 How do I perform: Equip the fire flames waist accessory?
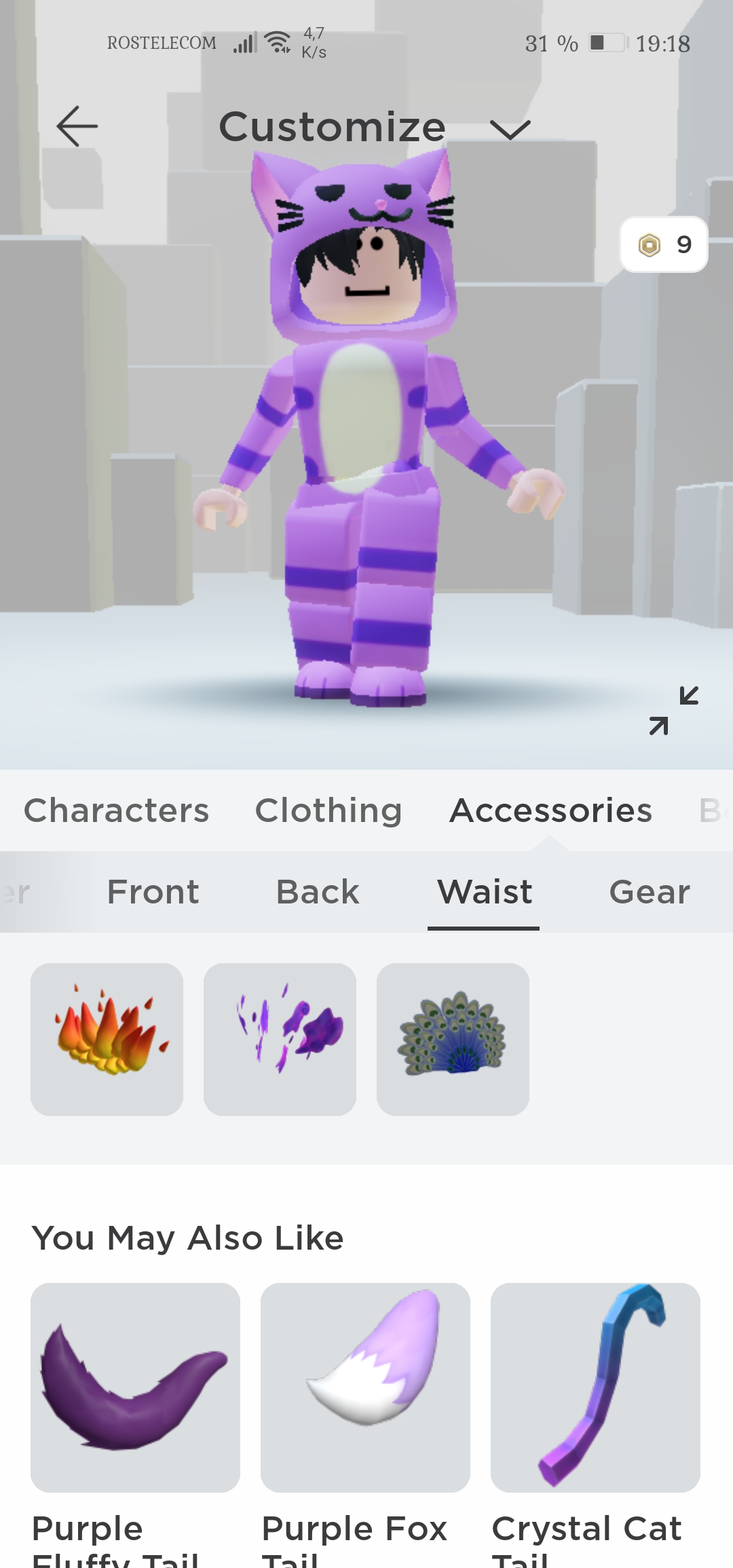(x=107, y=1039)
